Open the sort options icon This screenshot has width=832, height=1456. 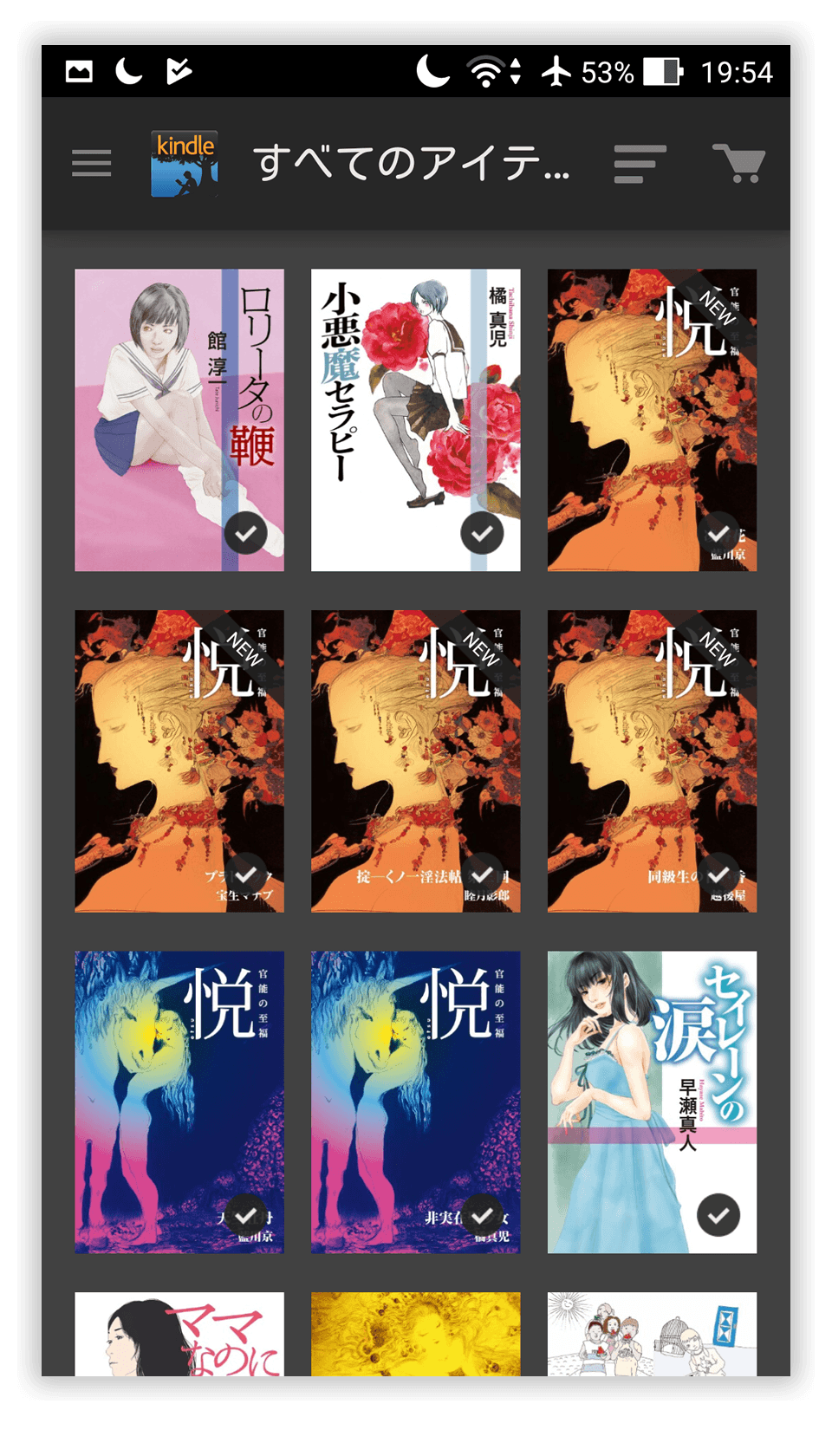click(640, 164)
